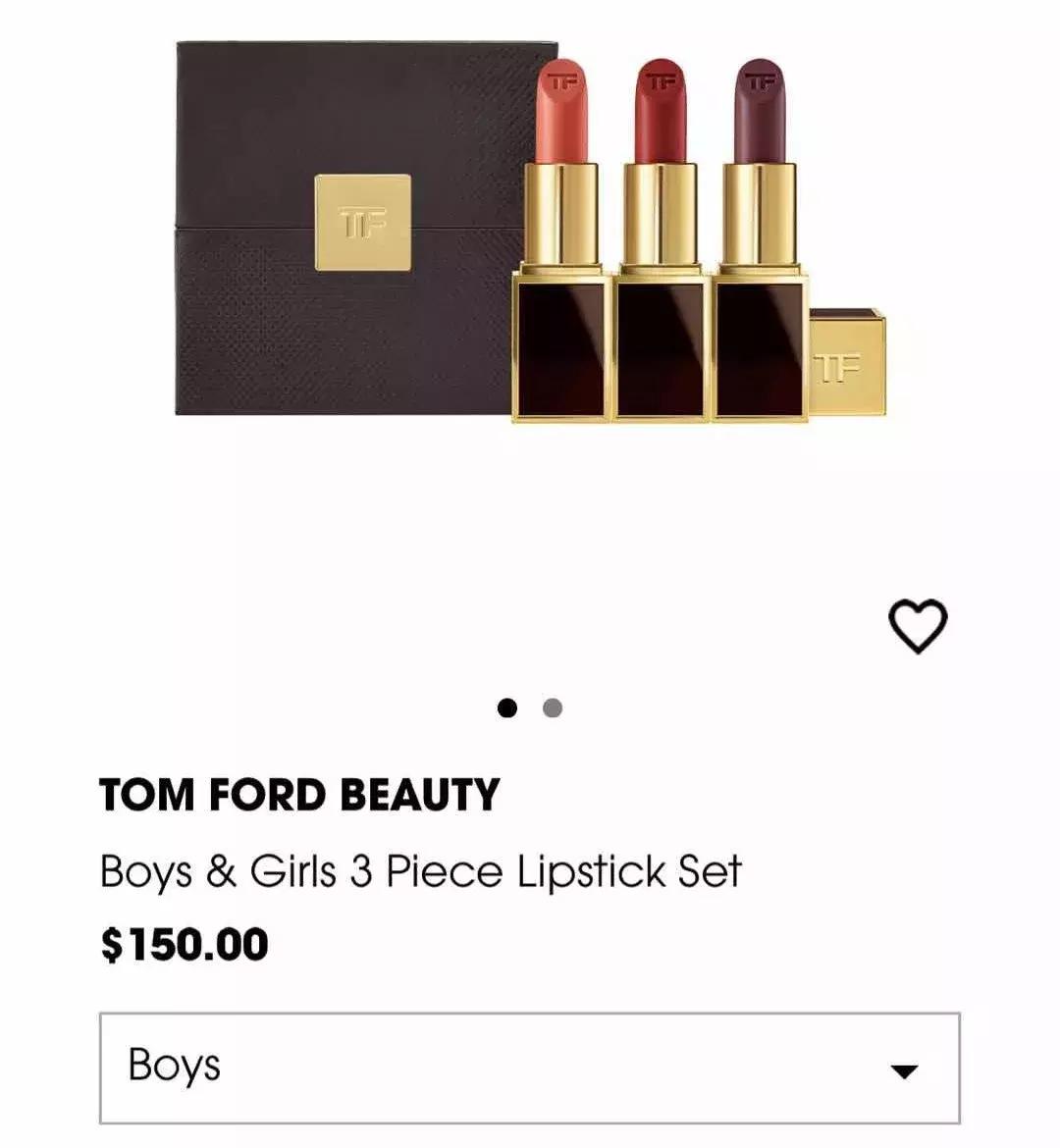This screenshot has width=1060, height=1148.
Task: Open the TOM FORD BEAUTY brand page
Action: 299,795
